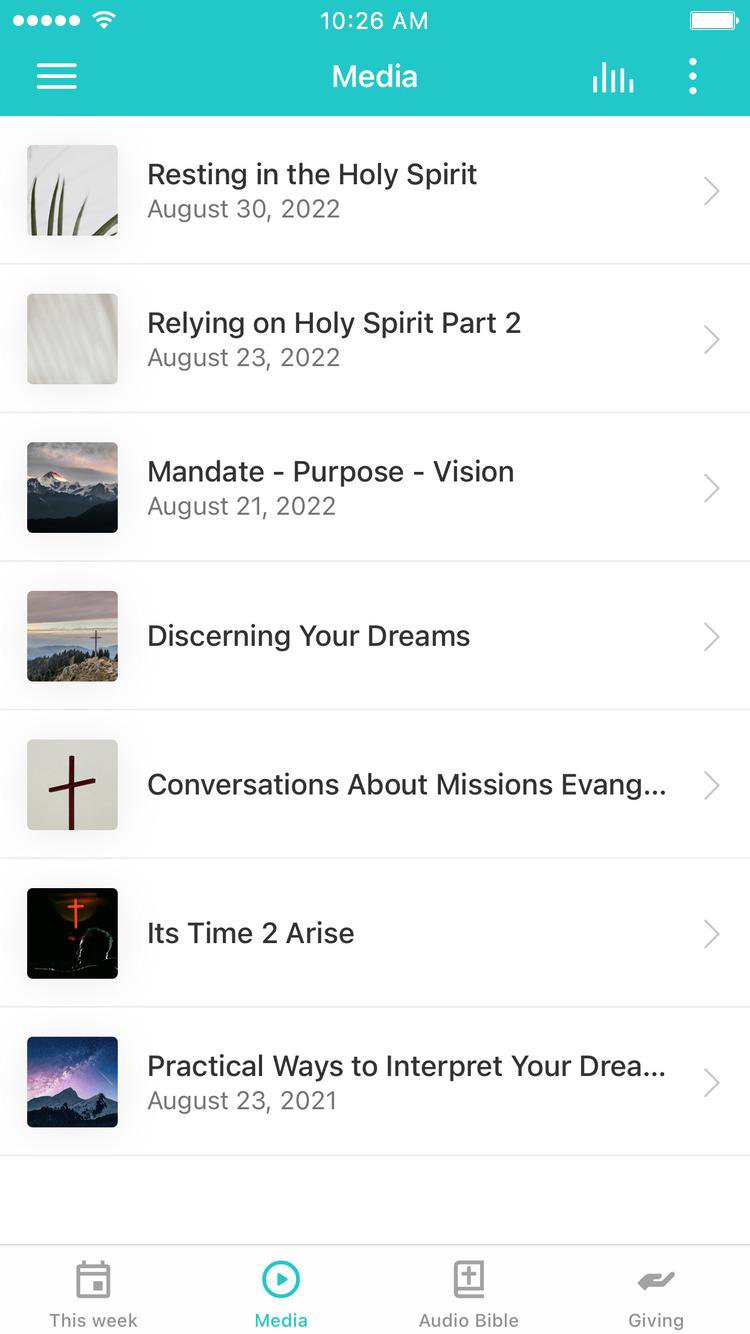
Task: Open "Resting in the Holy Spirit"
Action: point(375,190)
